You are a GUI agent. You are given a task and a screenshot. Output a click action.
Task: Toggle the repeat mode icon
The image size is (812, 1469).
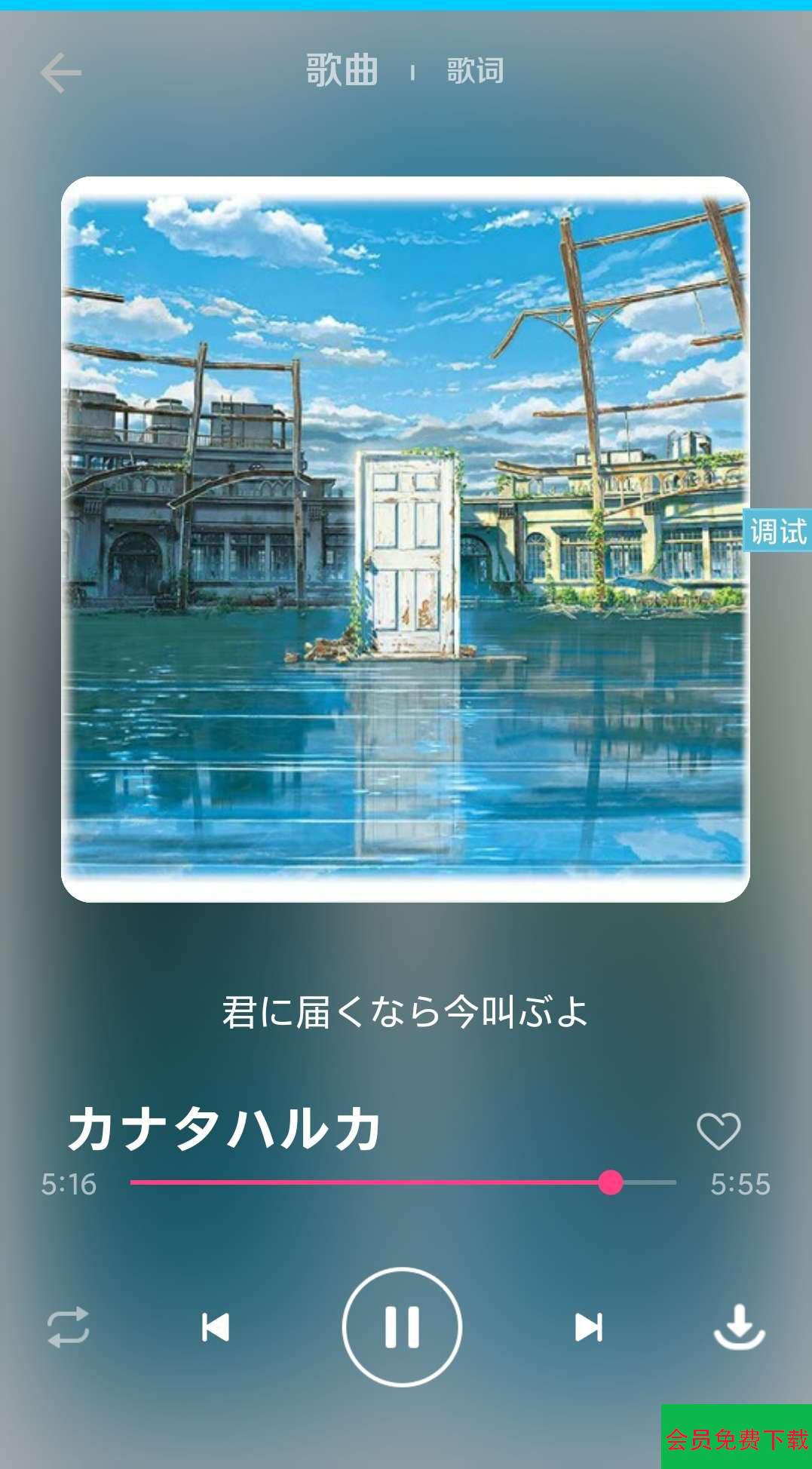[69, 1327]
